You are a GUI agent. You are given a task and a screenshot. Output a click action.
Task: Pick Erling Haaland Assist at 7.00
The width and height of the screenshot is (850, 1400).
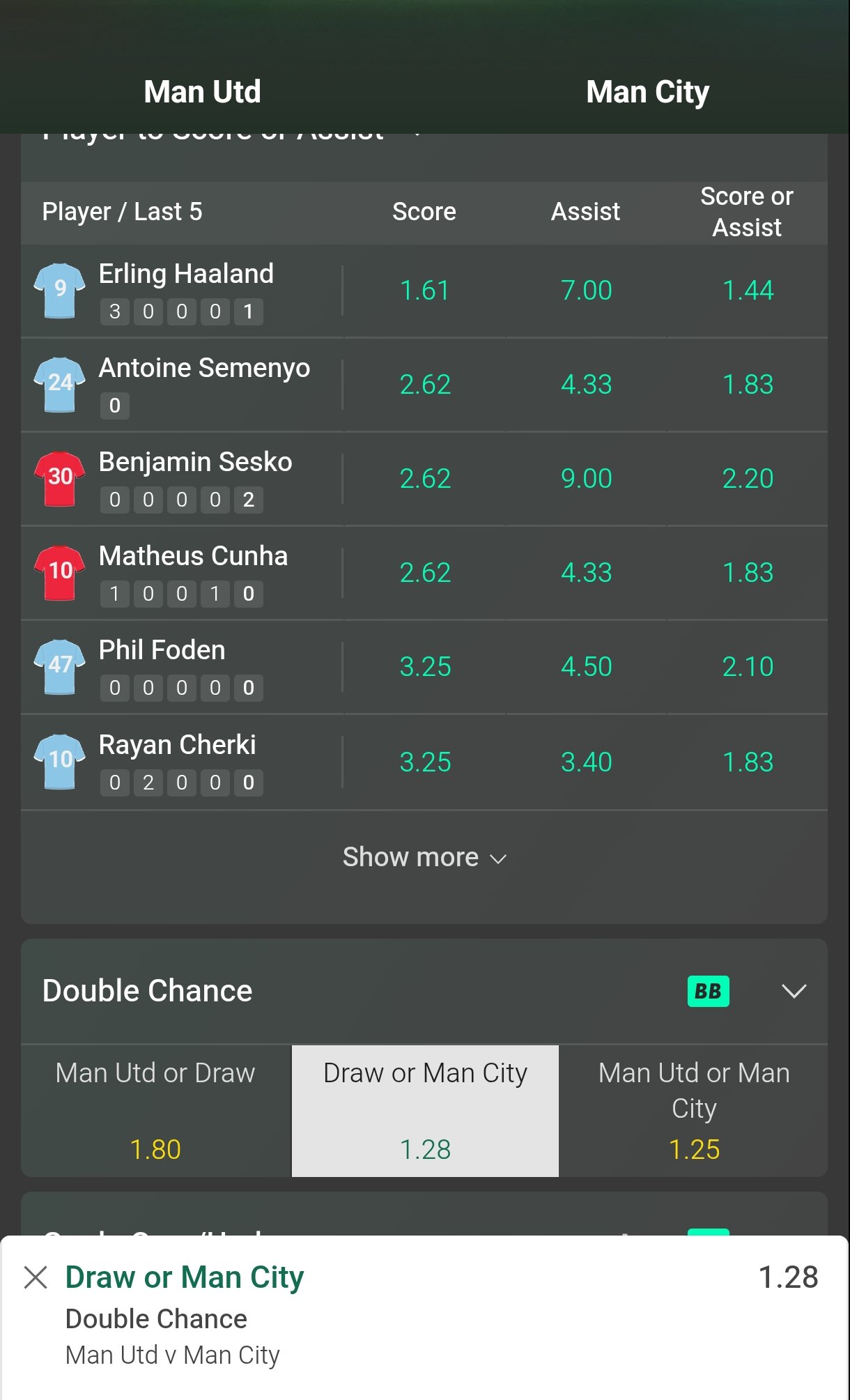pos(586,291)
